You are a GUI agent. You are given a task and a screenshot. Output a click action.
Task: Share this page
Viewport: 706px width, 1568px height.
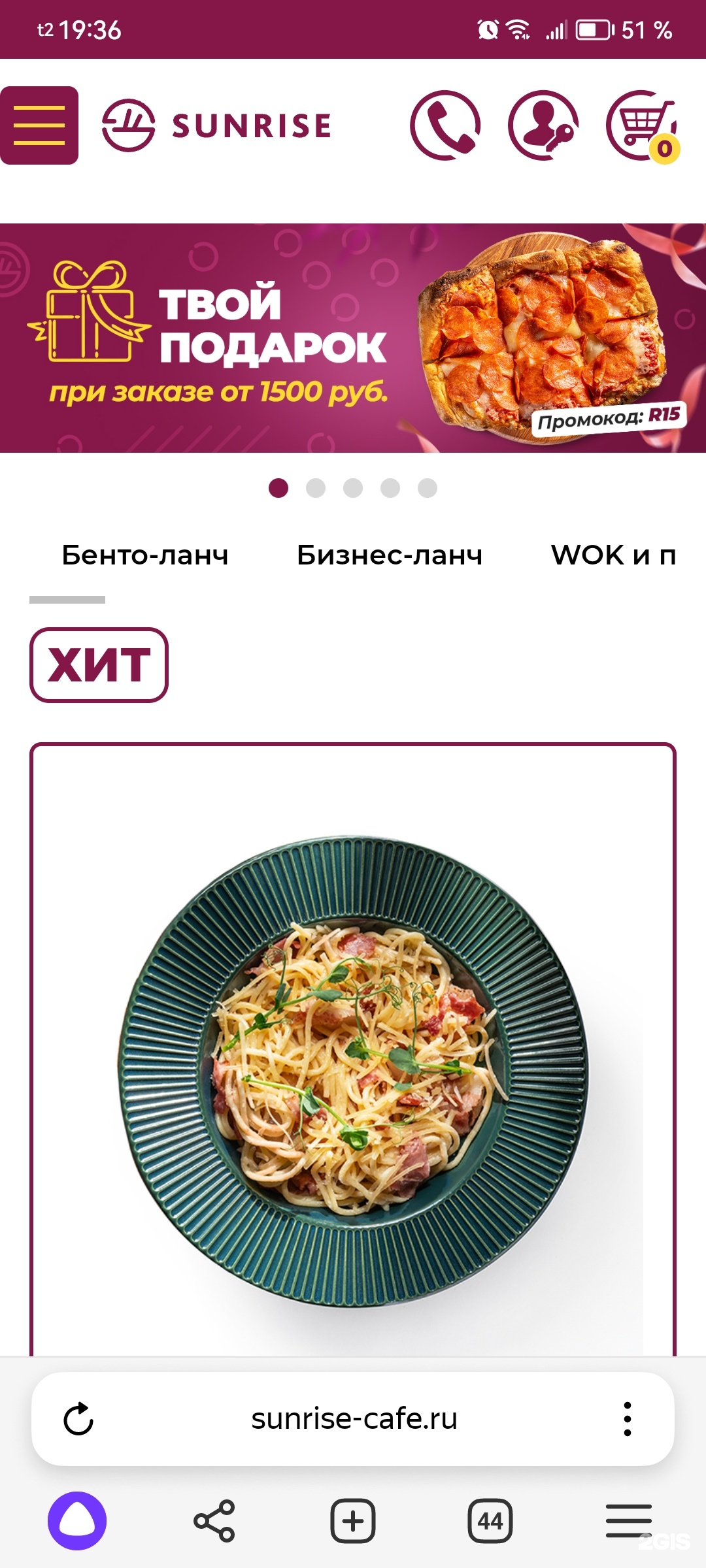[214, 1521]
